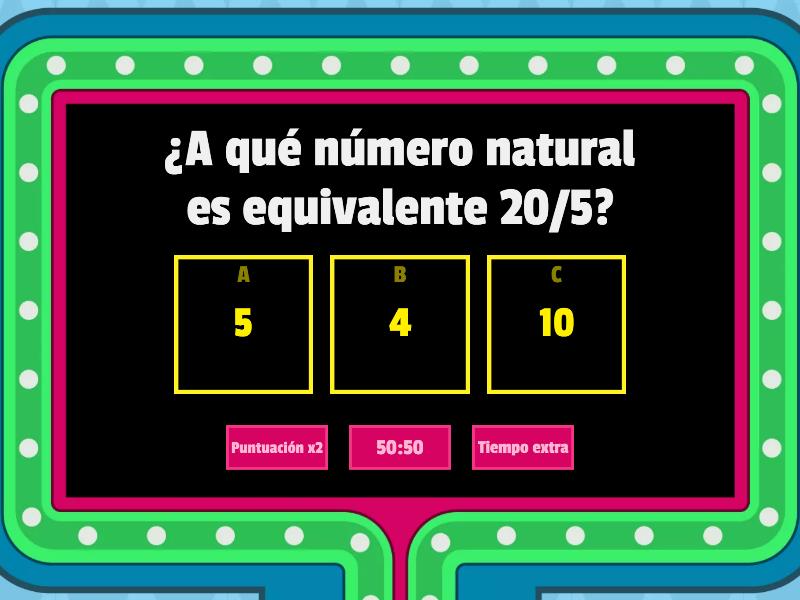
Task: Activate the Puntuación x2 power-up
Action: (x=277, y=448)
